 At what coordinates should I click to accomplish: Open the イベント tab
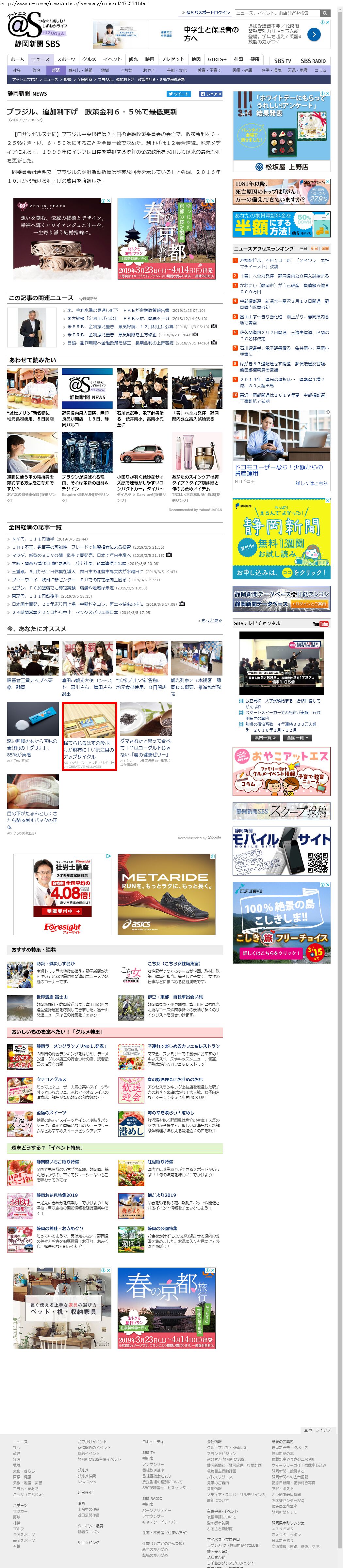pos(112,59)
